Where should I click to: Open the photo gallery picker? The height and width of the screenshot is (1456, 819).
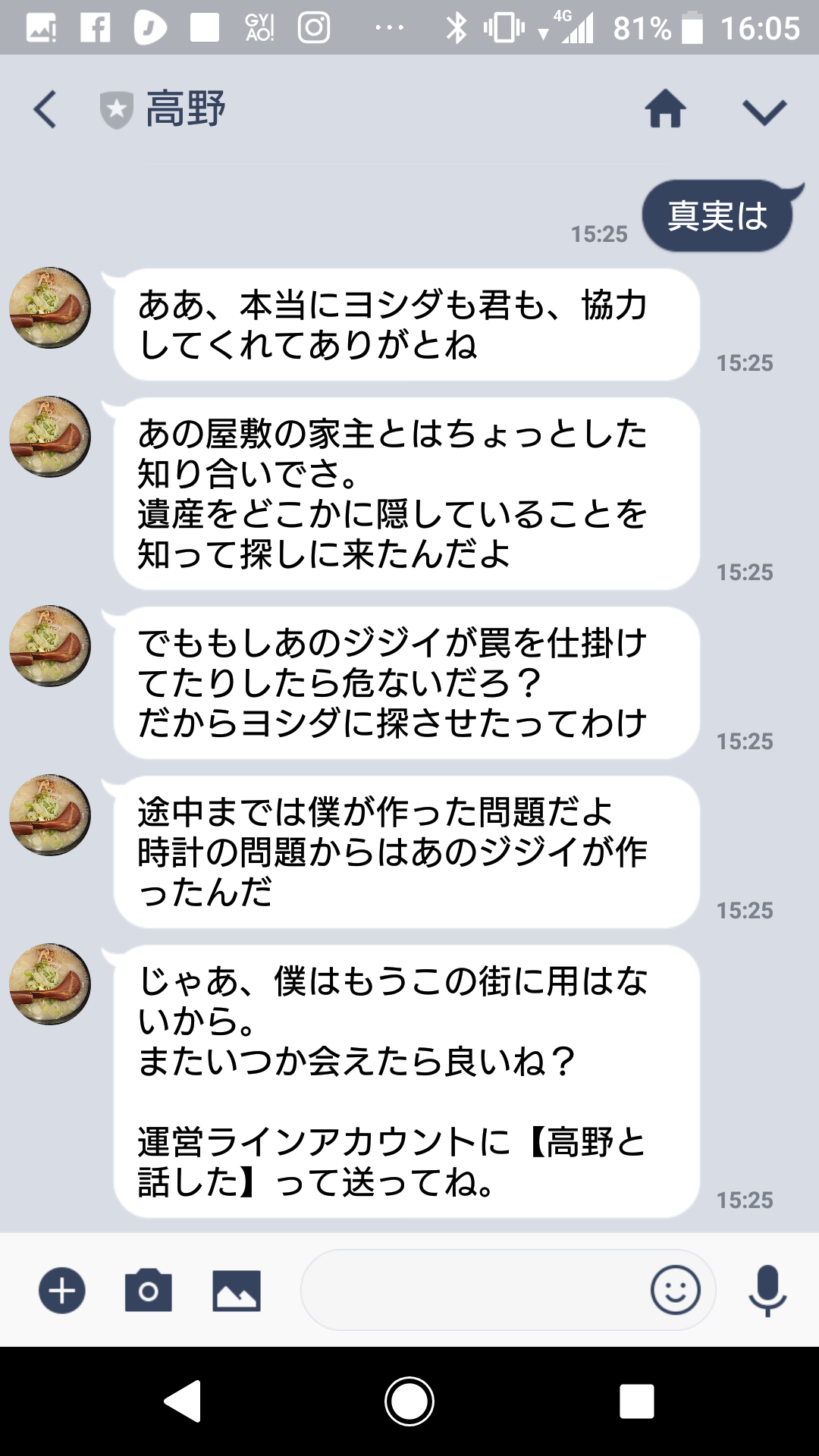(236, 1291)
